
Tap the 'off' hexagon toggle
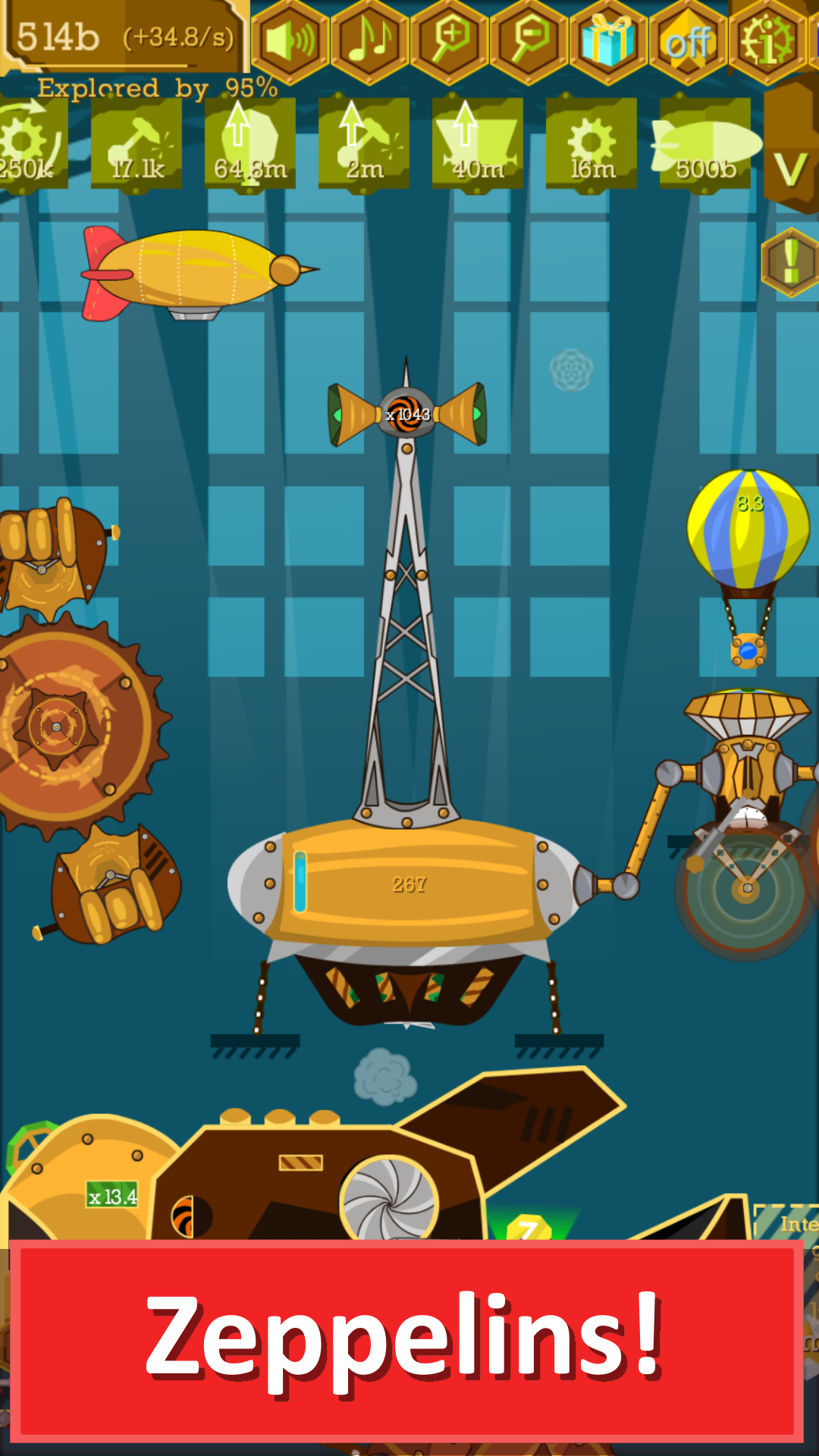click(x=688, y=41)
